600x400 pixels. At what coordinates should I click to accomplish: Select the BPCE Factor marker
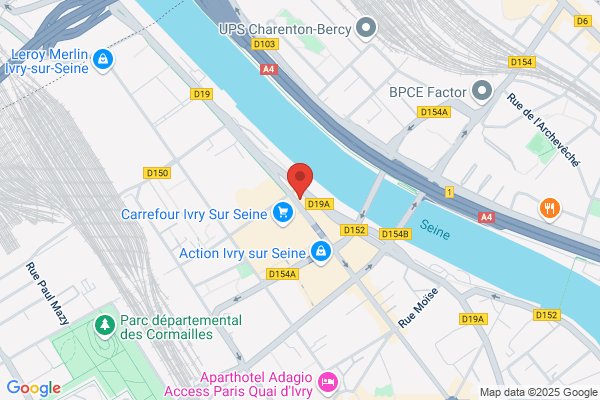pos(482,91)
